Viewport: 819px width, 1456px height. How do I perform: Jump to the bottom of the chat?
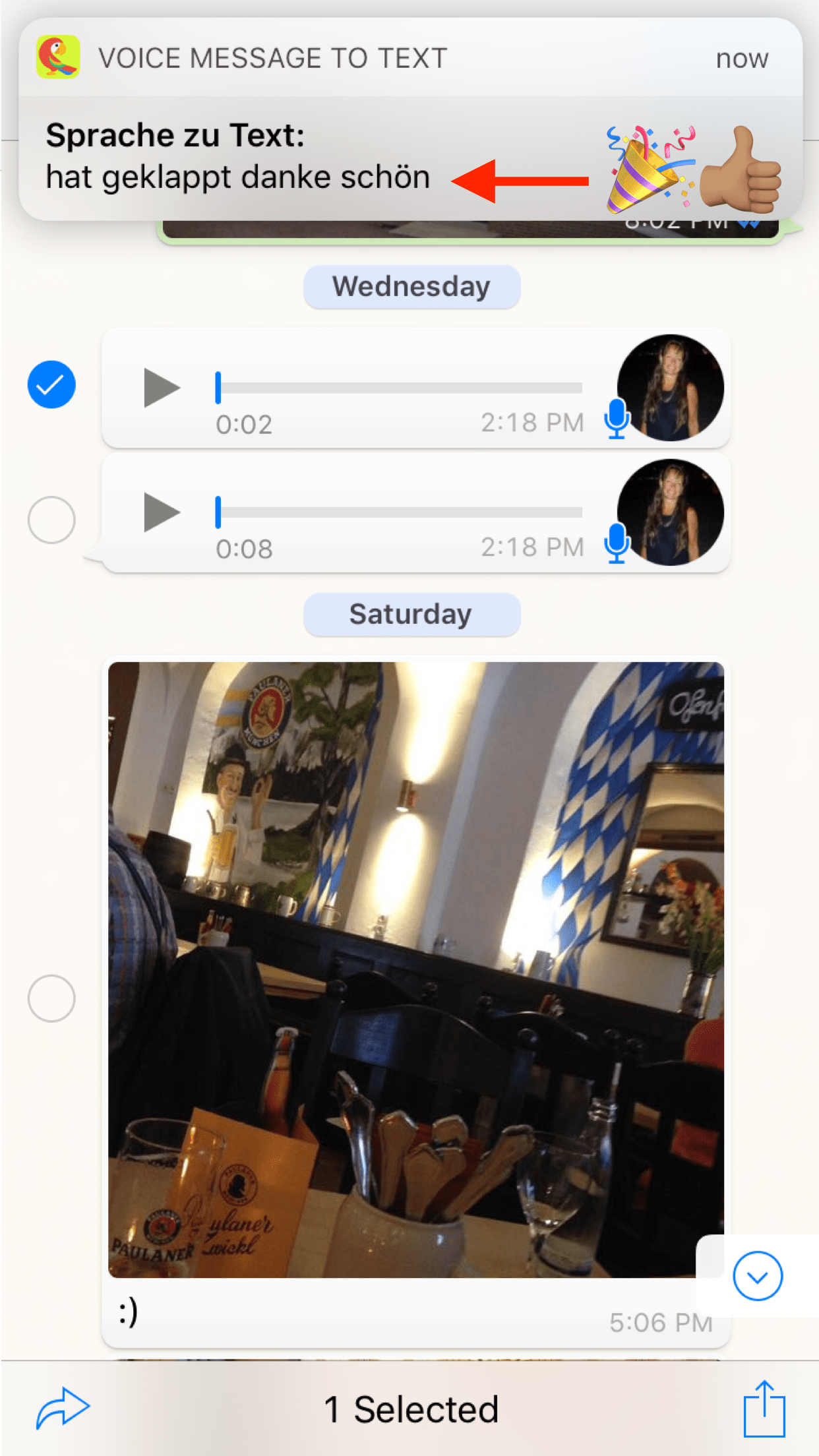[757, 1277]
